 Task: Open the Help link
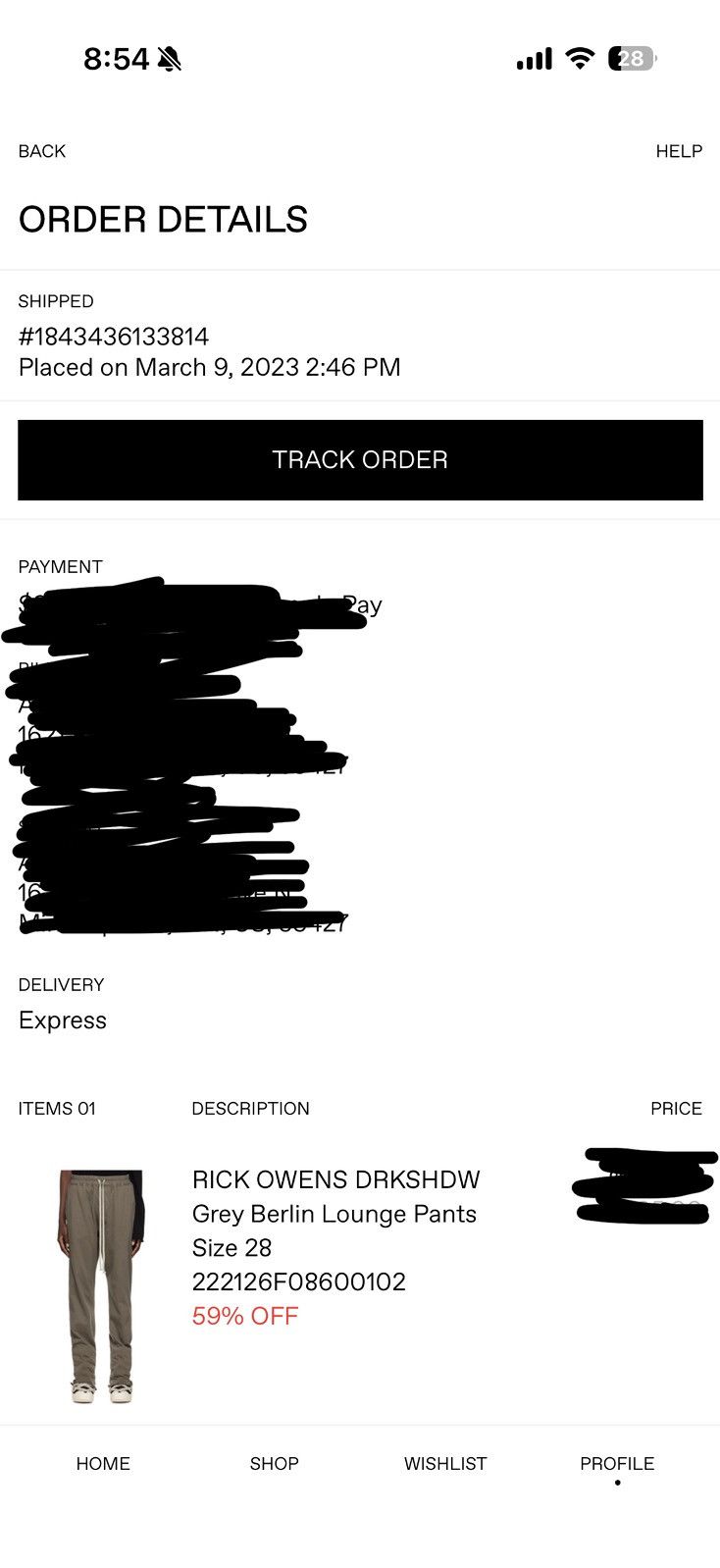pyautogui.click(x=679, y=151)
